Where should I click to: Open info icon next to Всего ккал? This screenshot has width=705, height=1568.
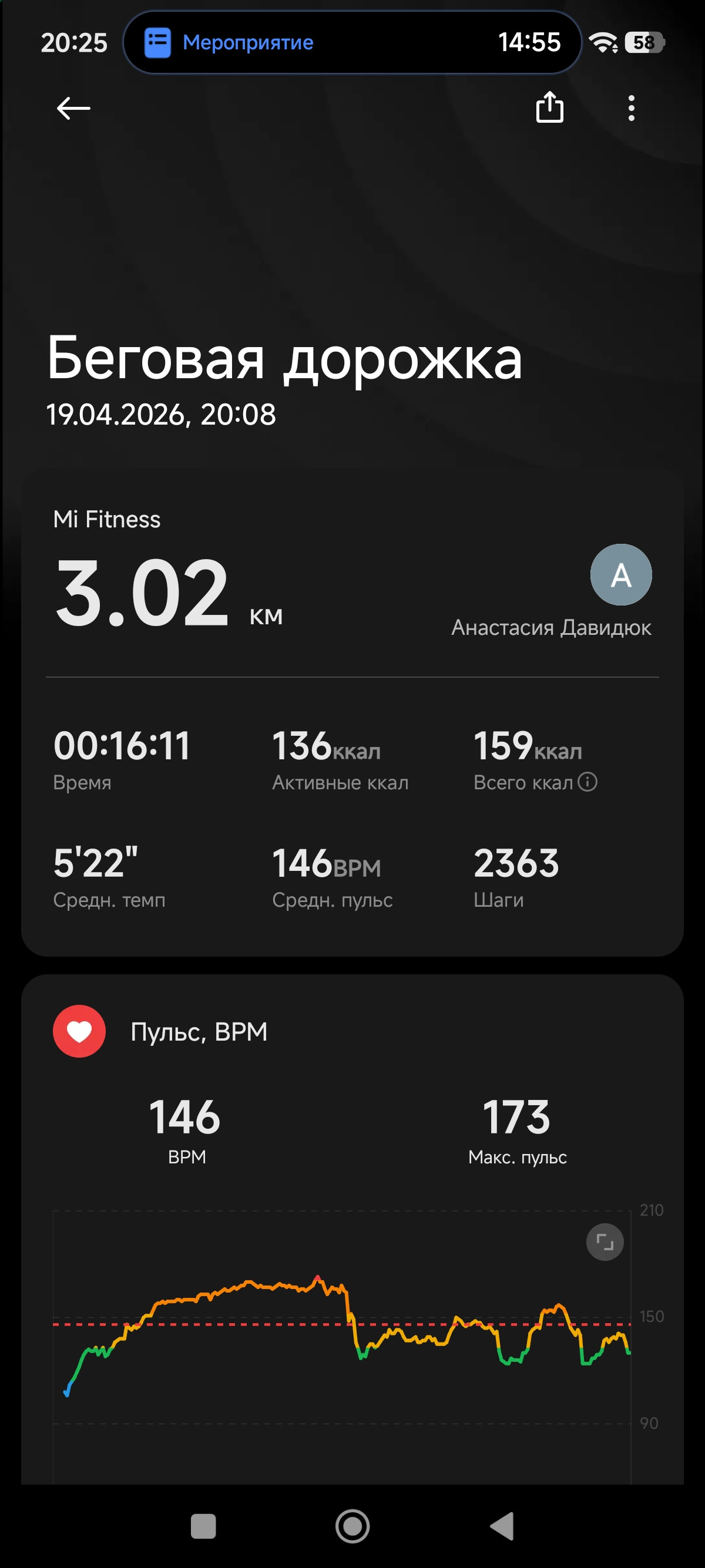pos(587,782)
